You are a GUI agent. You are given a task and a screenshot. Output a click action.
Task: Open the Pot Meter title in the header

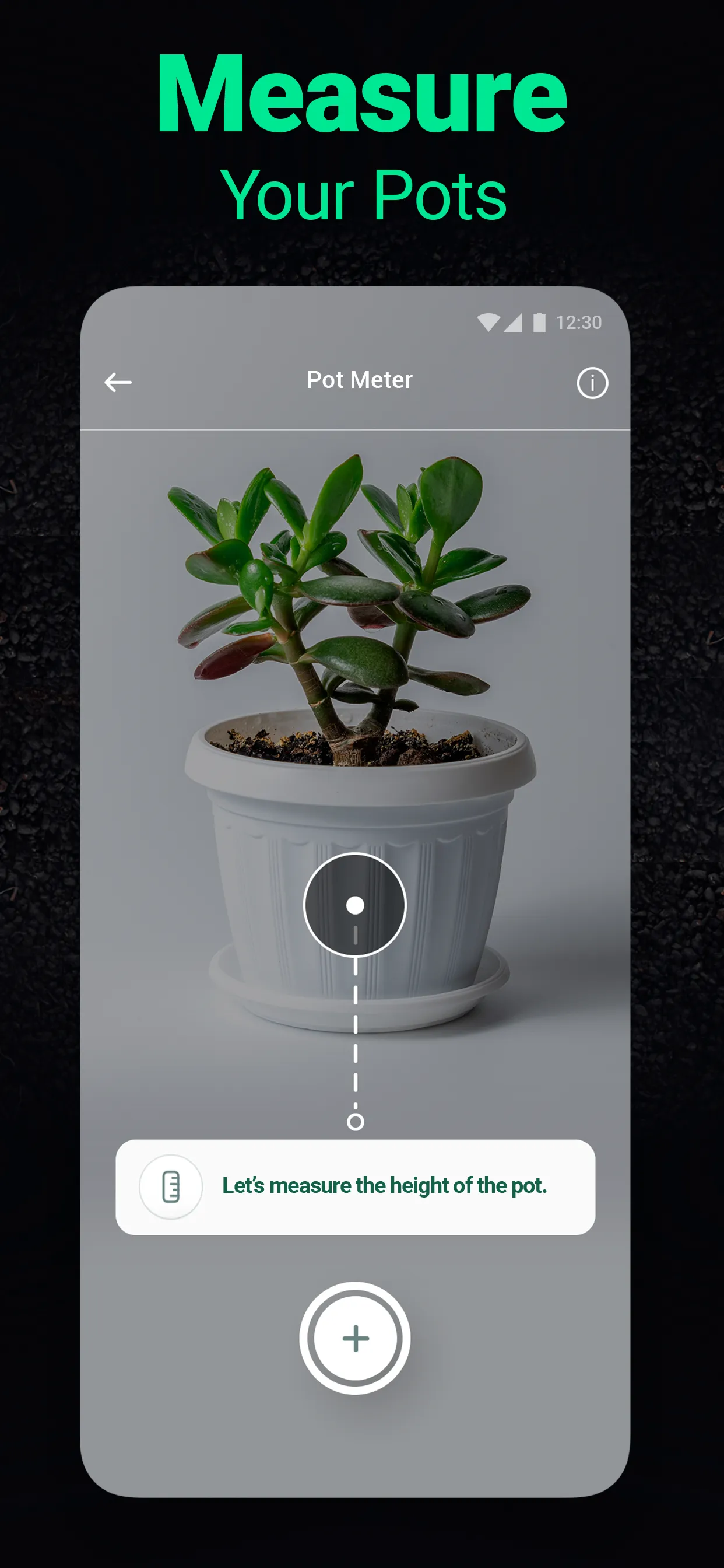tap(359, 379)
